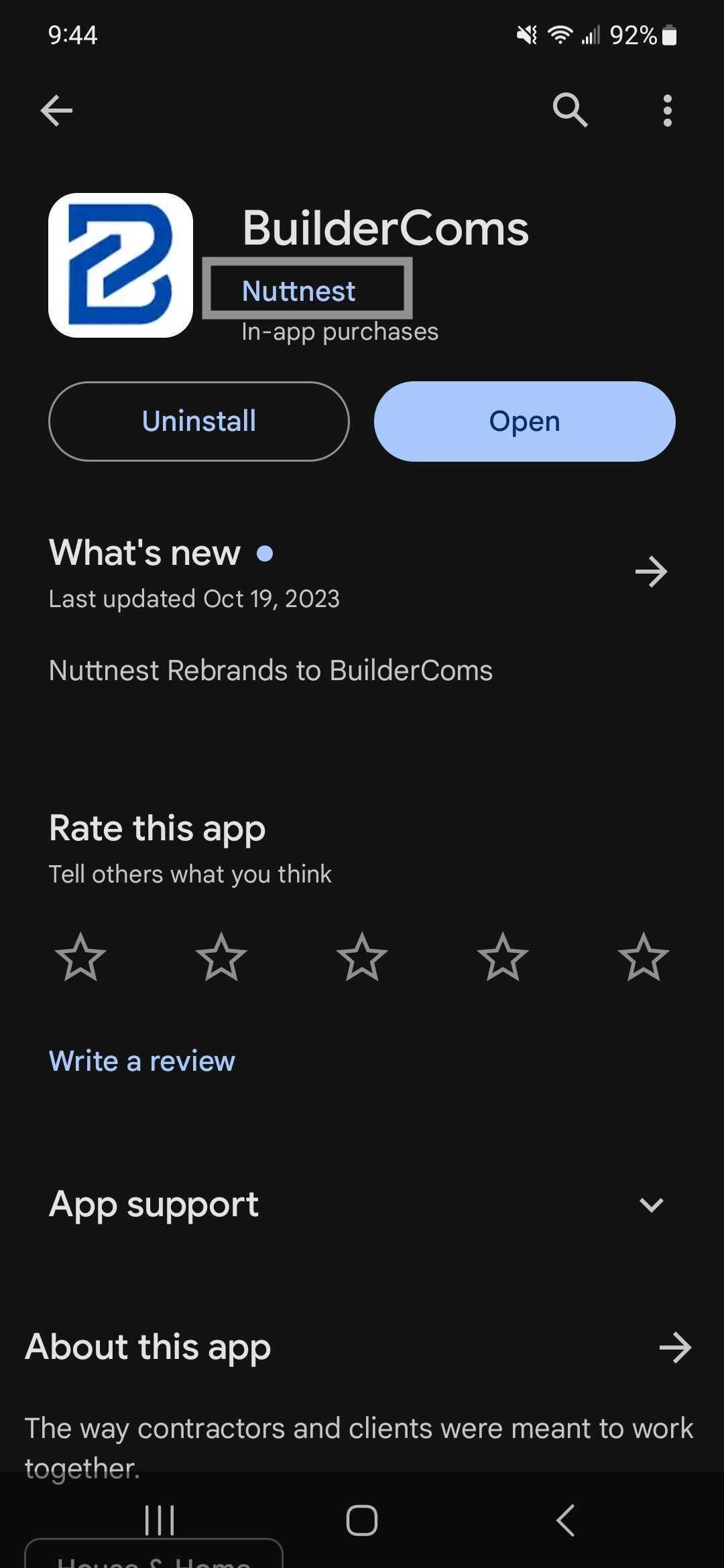Open the What's new section arrow

pos(651,572)
